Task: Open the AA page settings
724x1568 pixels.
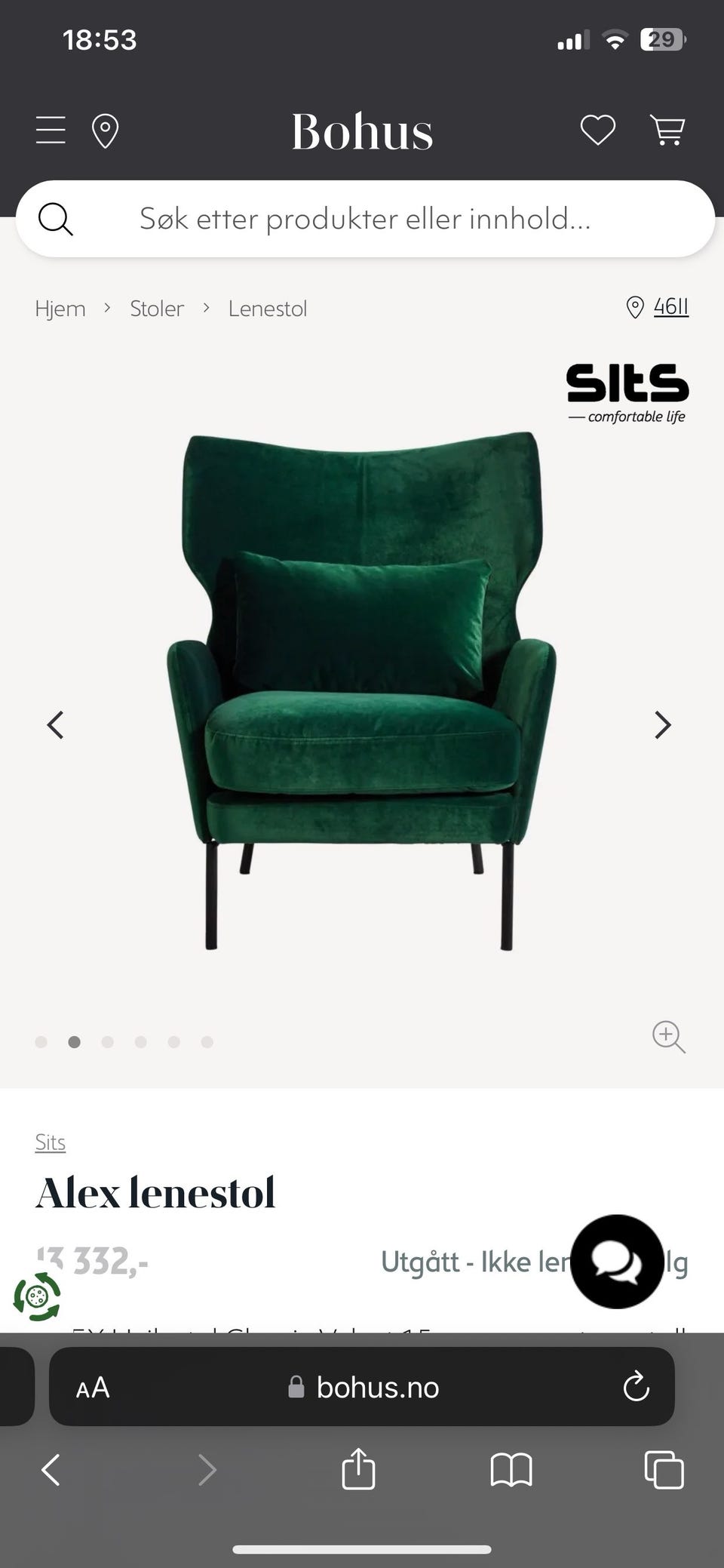Action: (x=93, y=1387)
